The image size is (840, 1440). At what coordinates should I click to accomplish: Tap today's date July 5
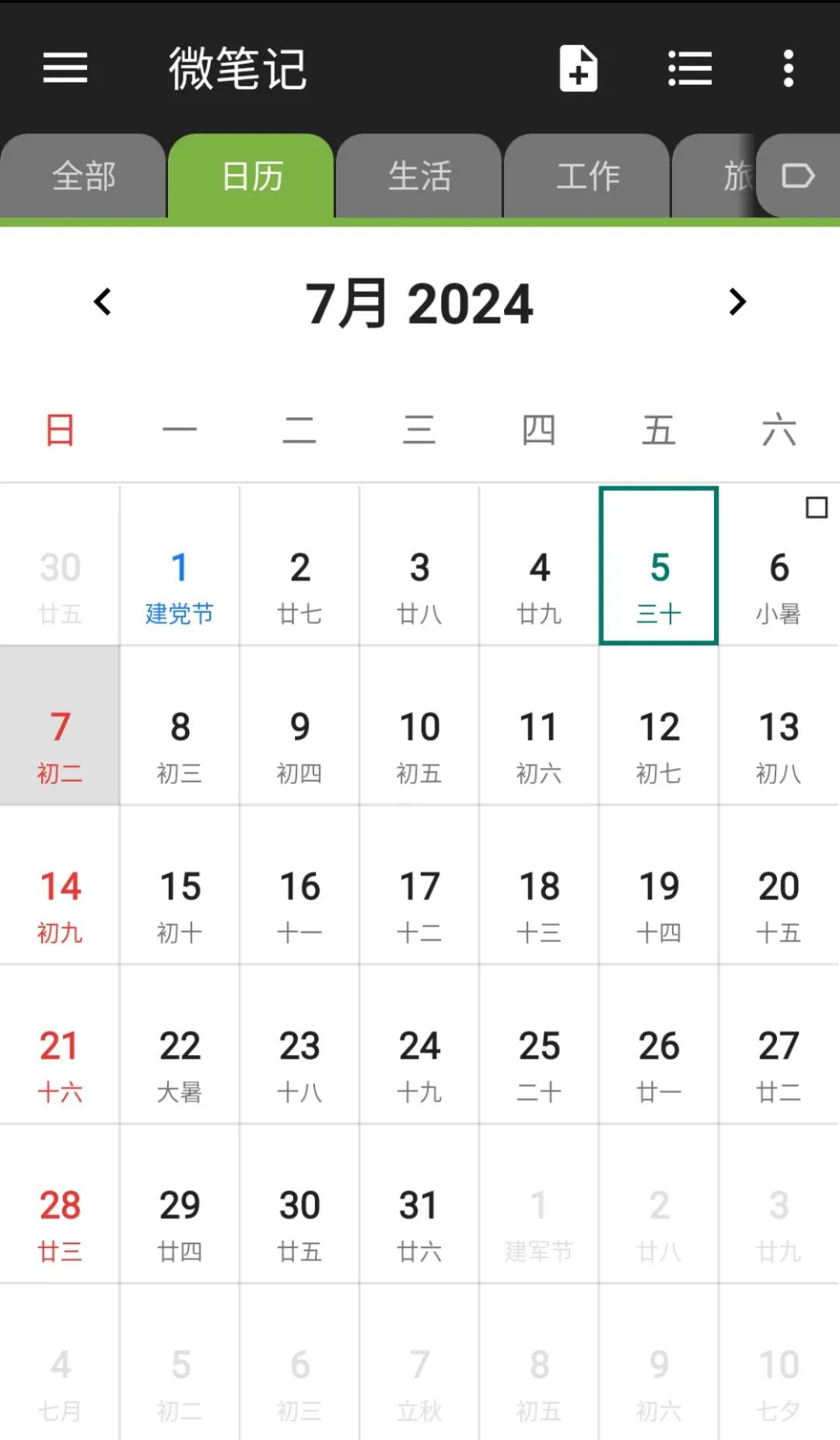tap(659, 566)
